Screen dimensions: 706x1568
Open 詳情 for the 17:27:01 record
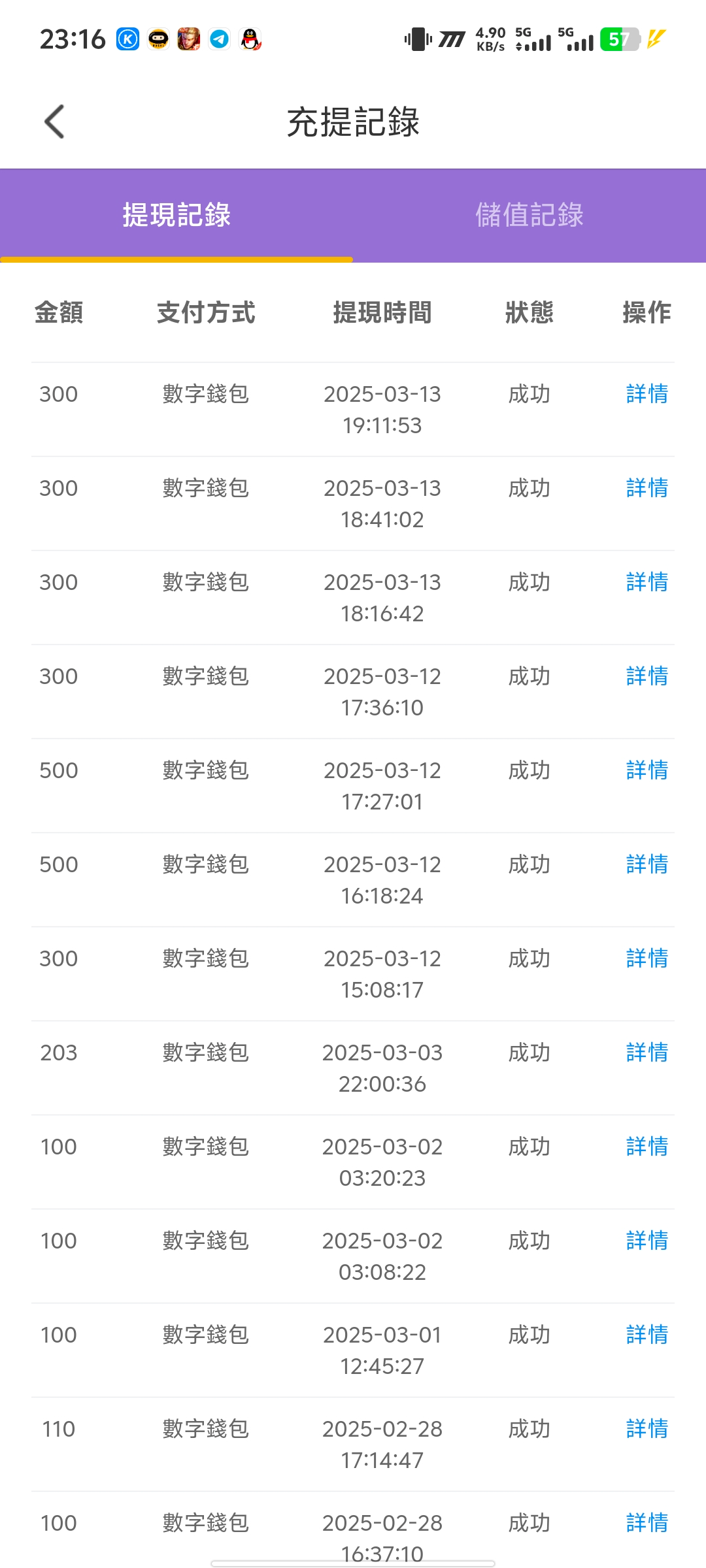(x=647, y=770)
